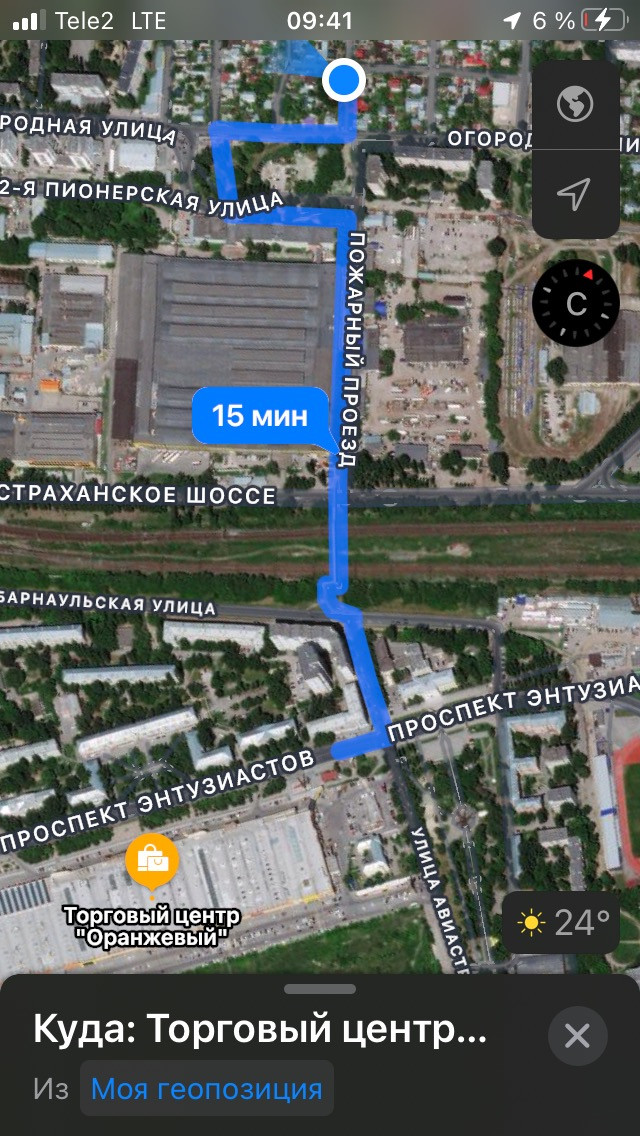Open the weather 24° widget

(x=562, y=923)
